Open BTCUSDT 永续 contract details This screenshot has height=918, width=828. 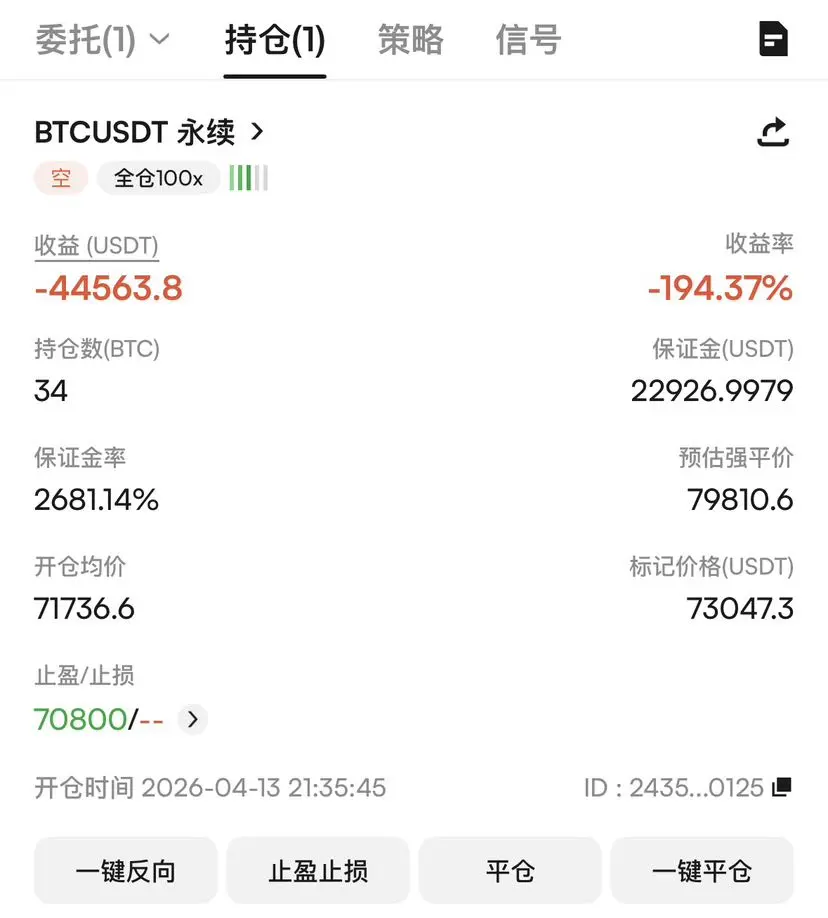(150, 132)
